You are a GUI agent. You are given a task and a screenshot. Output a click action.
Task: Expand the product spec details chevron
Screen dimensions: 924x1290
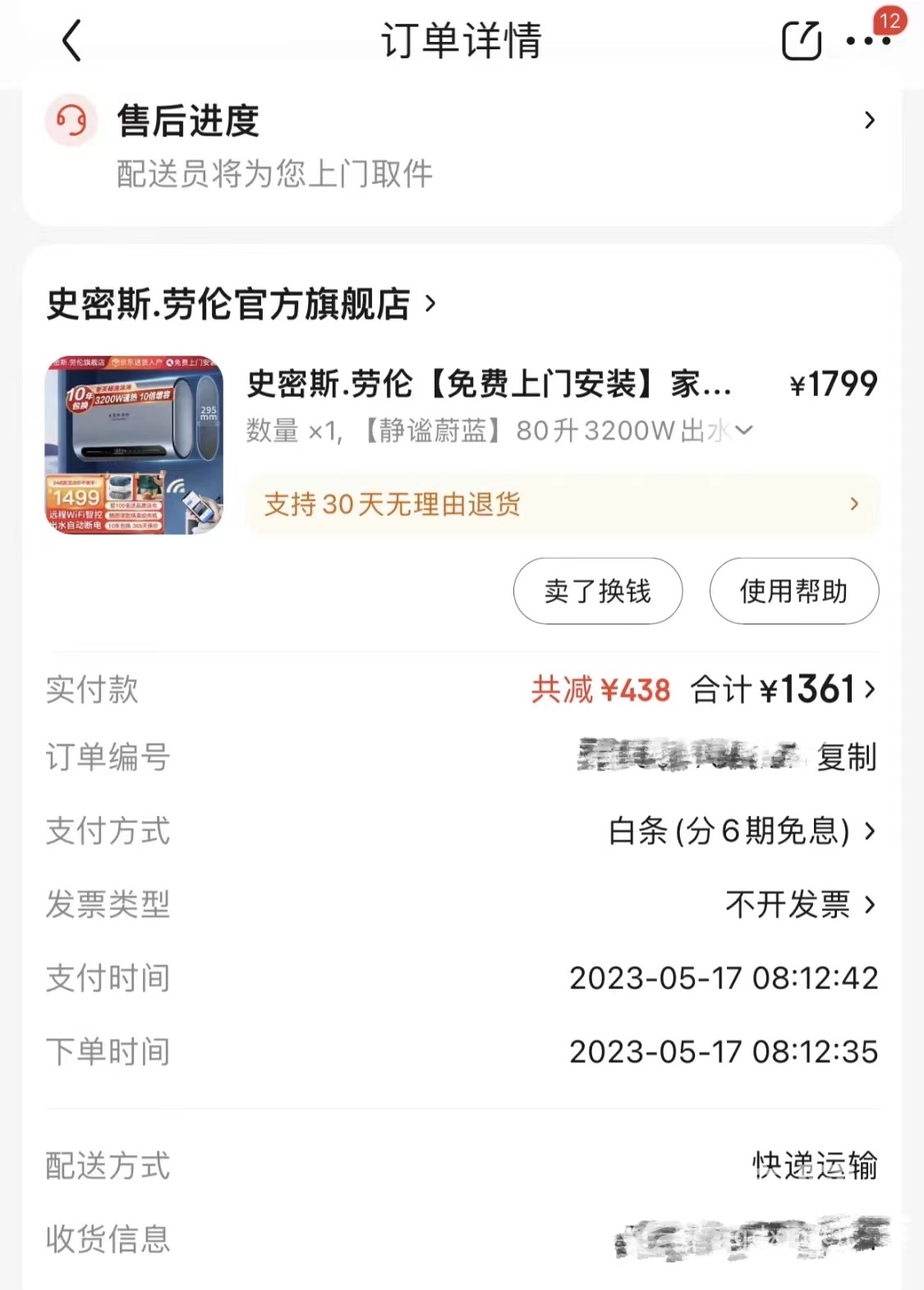(743, 431)
